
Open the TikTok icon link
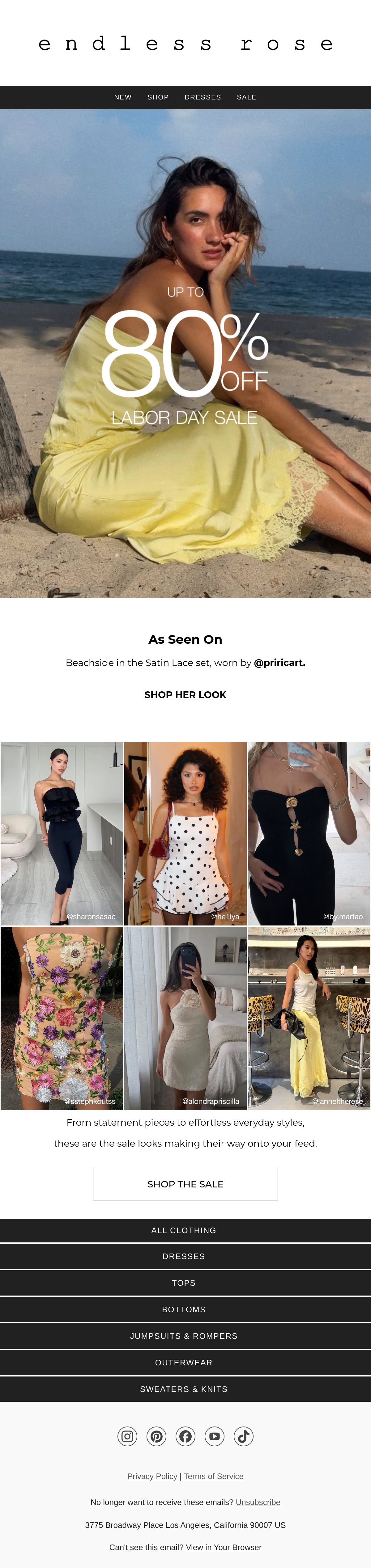click(x=244, y=1436)
